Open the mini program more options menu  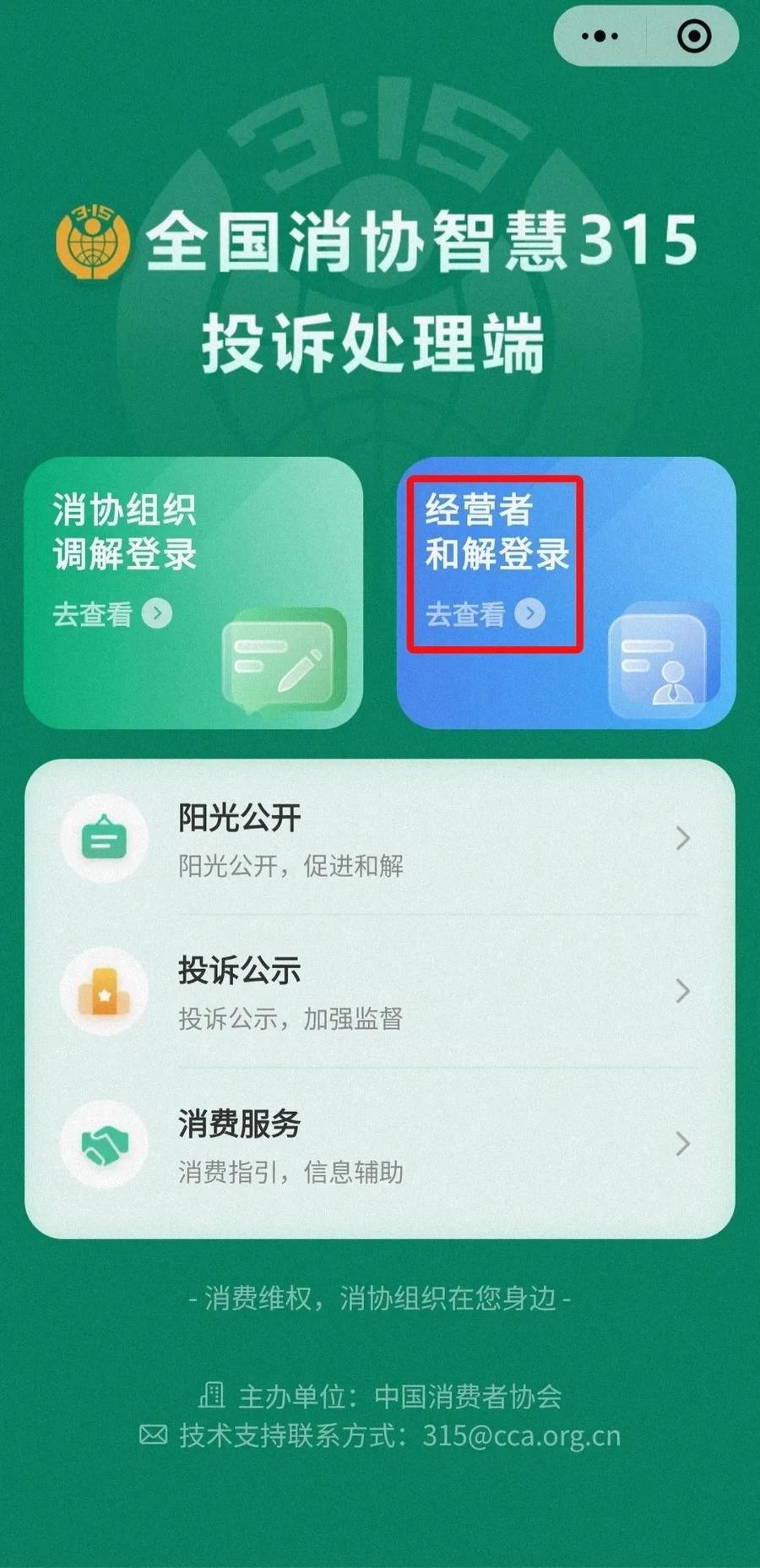click(x=600, y=36)
